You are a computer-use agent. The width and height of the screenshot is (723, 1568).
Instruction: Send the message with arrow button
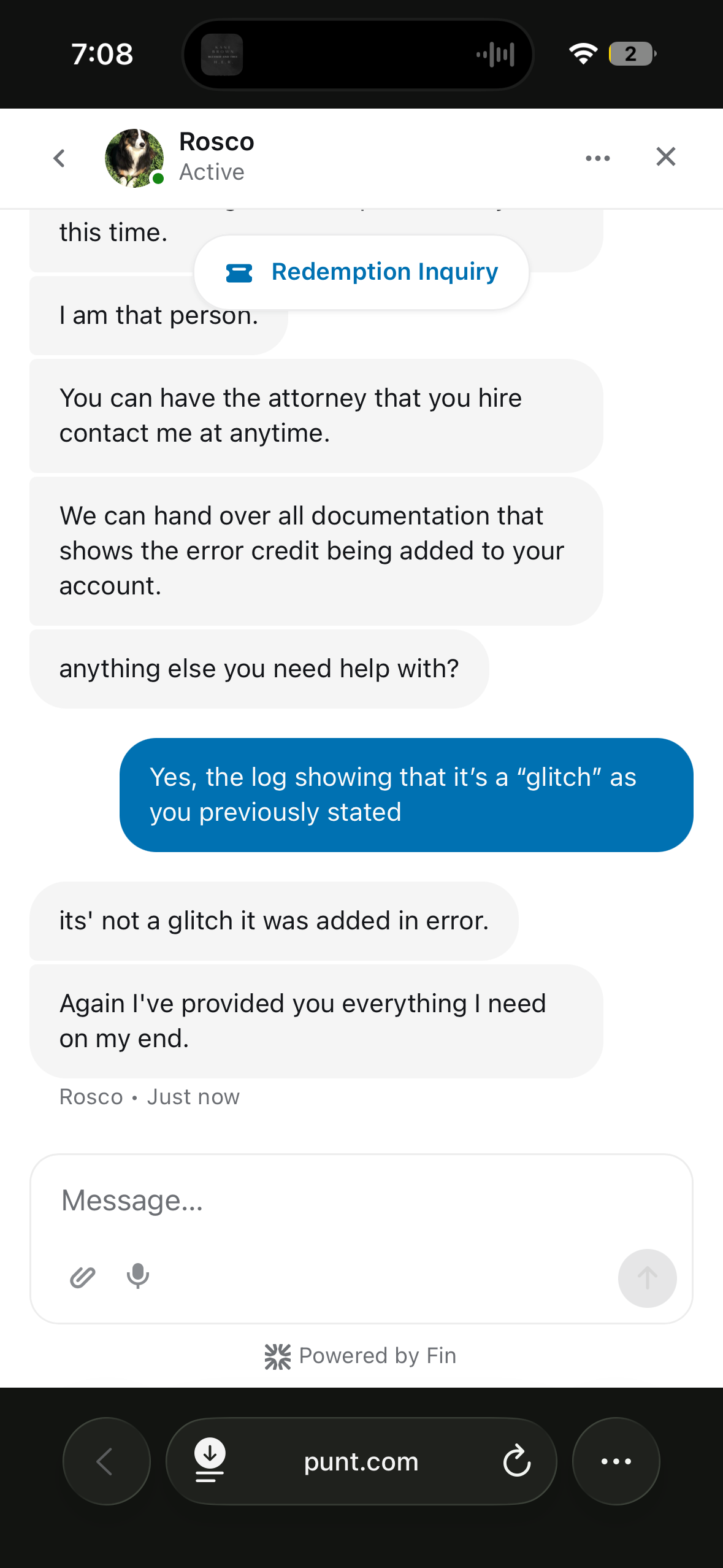(647, 1278)
